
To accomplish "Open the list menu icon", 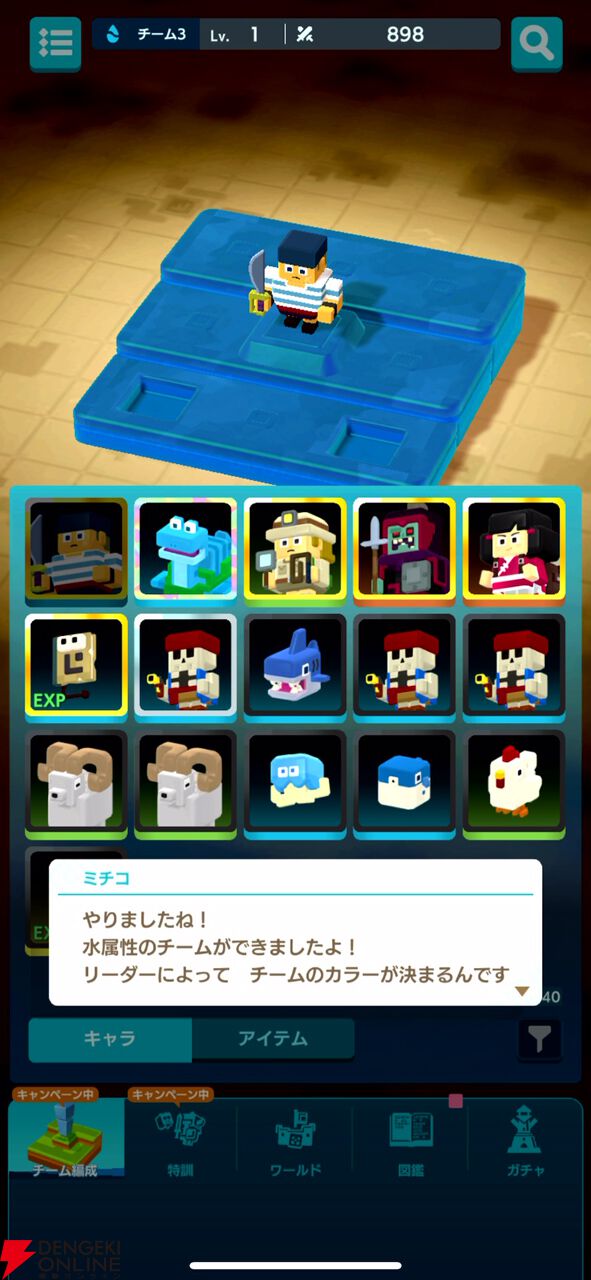I will click(55, 43).
